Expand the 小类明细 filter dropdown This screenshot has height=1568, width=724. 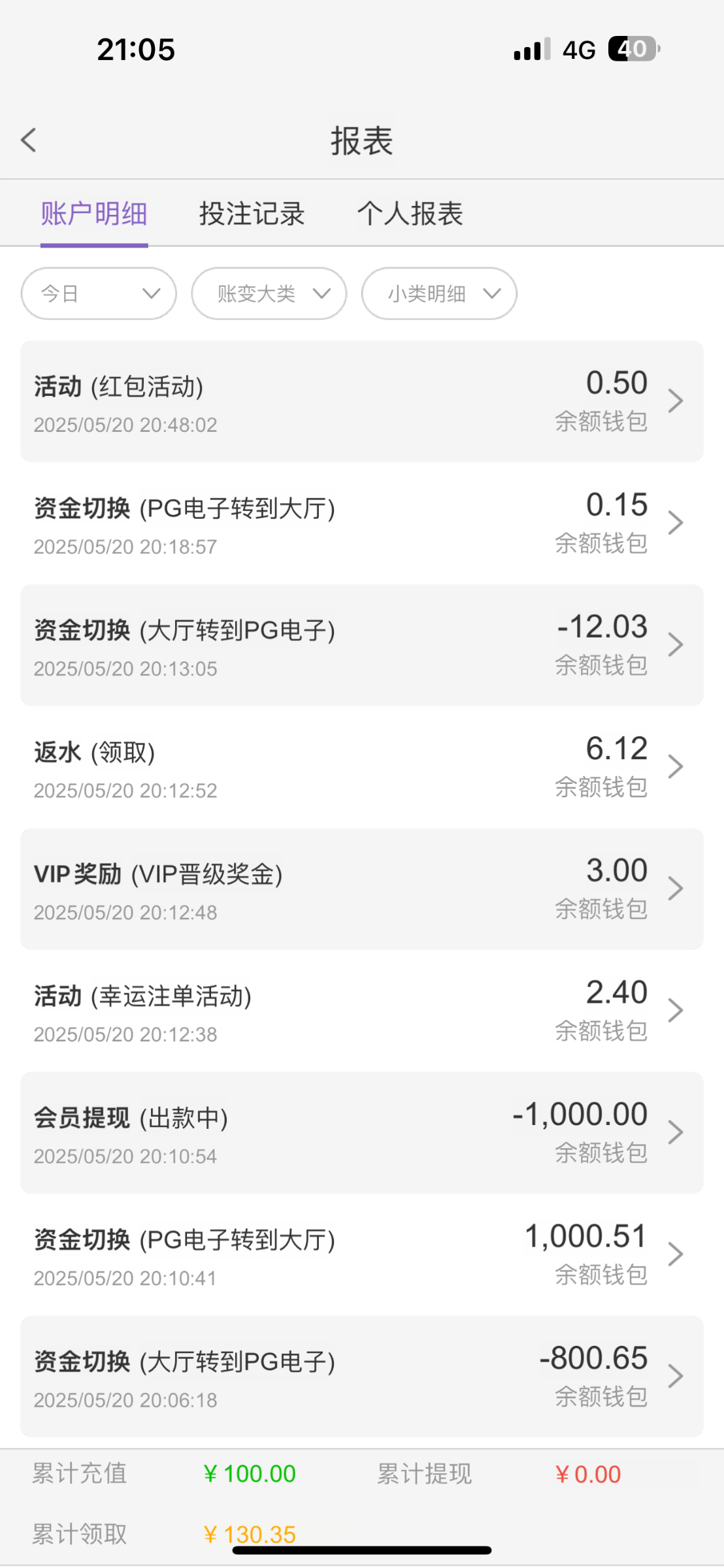(x=439, y=293)
